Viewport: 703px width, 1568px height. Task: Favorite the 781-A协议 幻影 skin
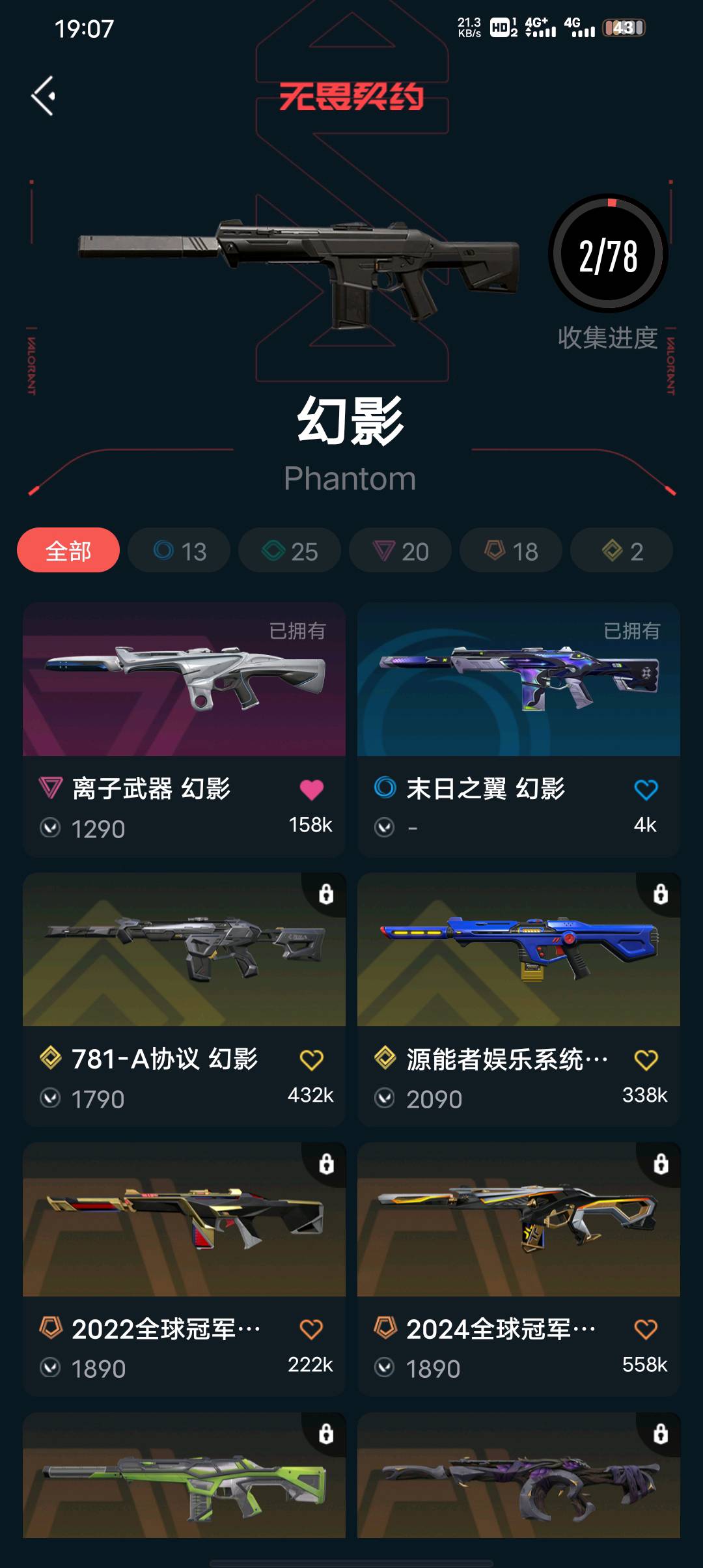(x=311, y=1060)
